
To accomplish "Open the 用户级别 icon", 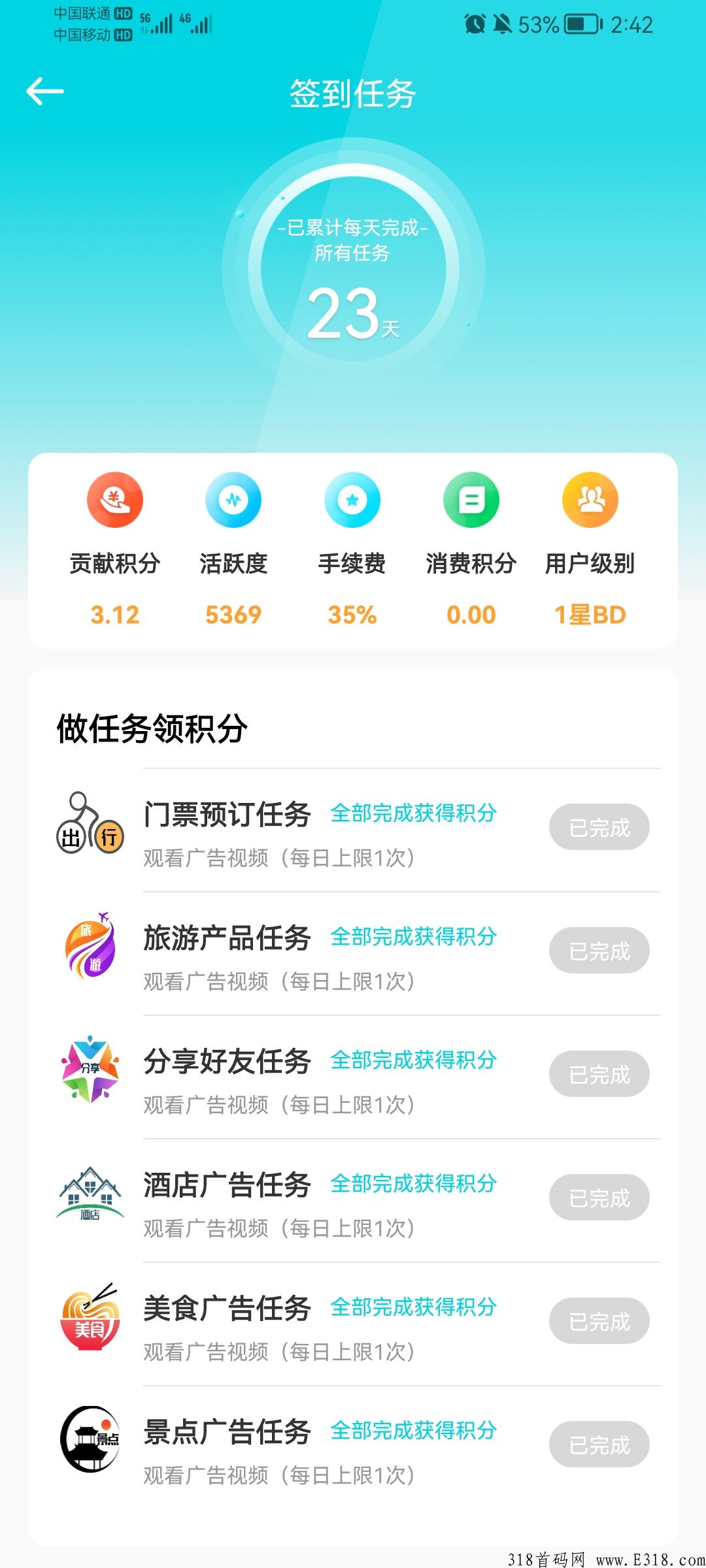I will click(590, 500).
